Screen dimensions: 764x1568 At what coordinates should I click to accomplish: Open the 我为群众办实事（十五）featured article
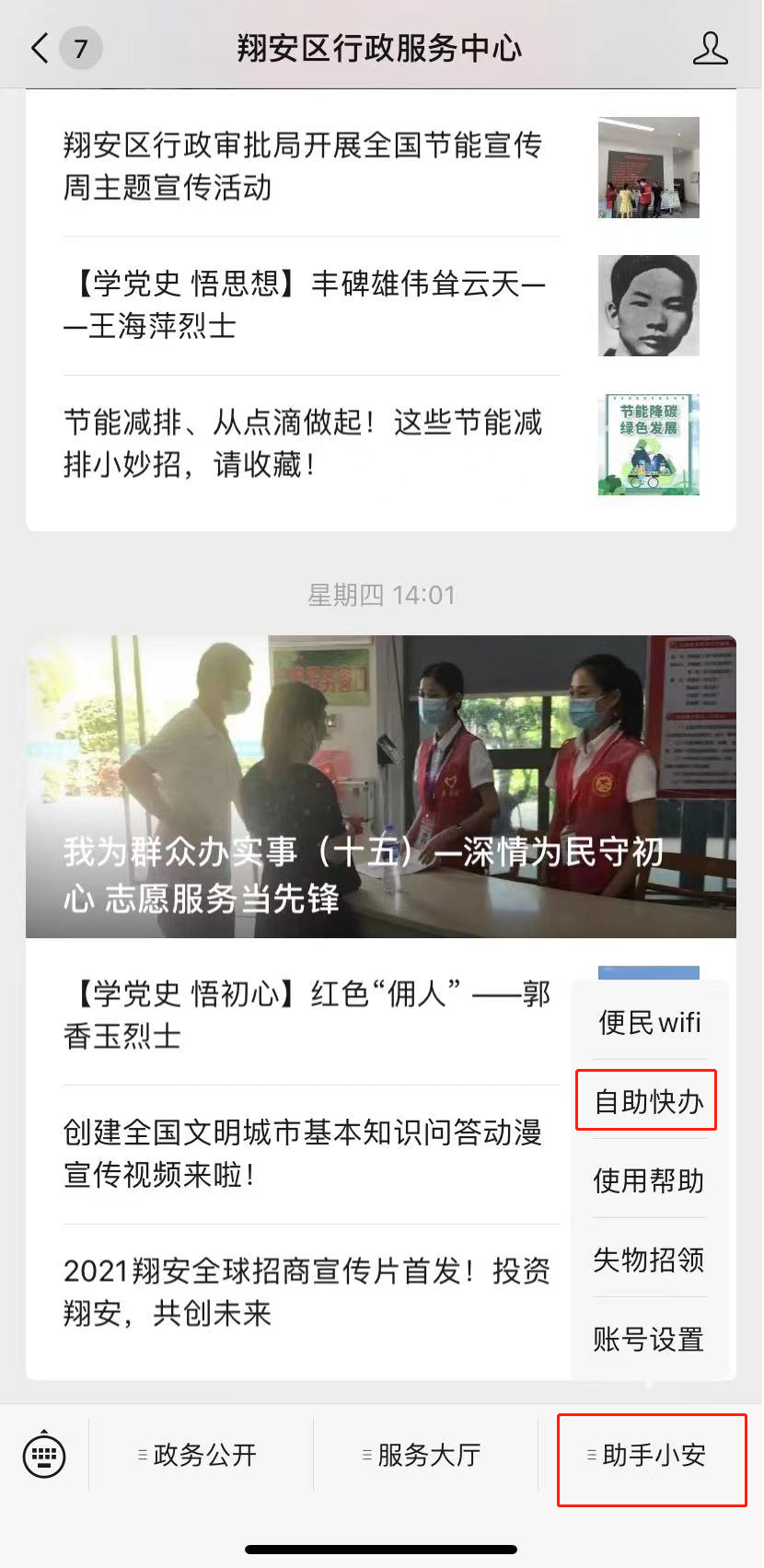[x=381, y=786]
